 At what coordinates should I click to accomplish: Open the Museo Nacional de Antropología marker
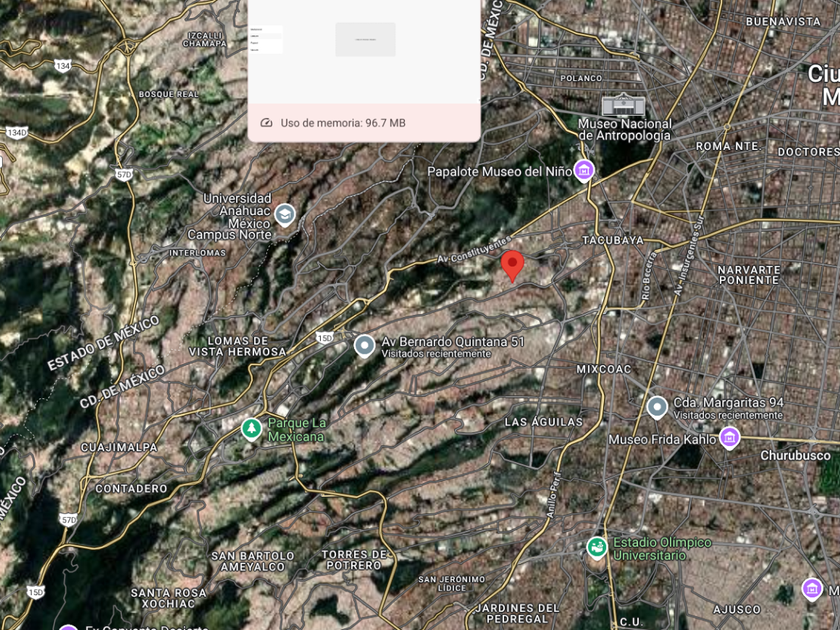coord(624,104)
